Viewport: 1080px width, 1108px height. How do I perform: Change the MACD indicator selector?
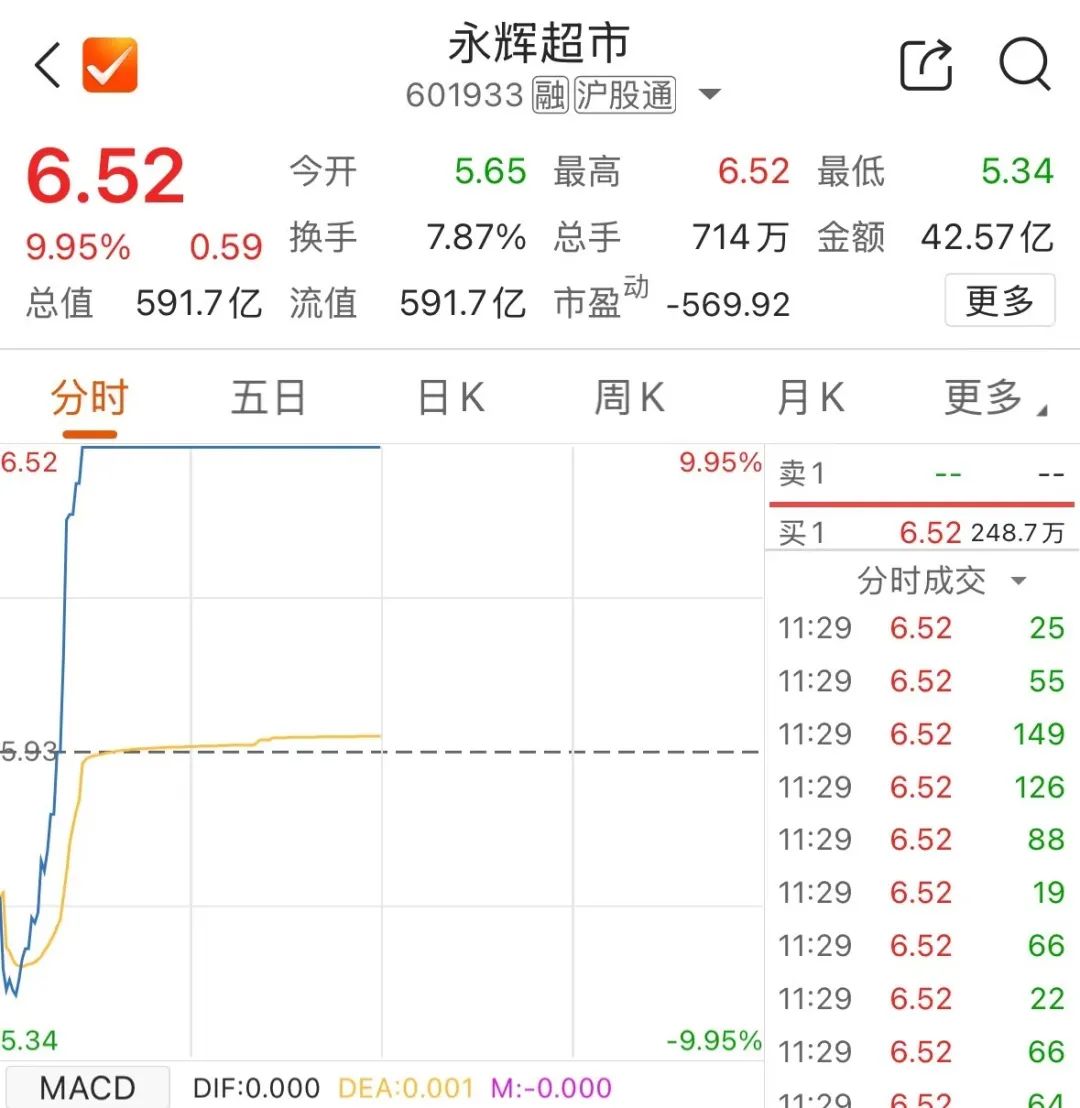pyautogui.click(x=87, y=1088)
